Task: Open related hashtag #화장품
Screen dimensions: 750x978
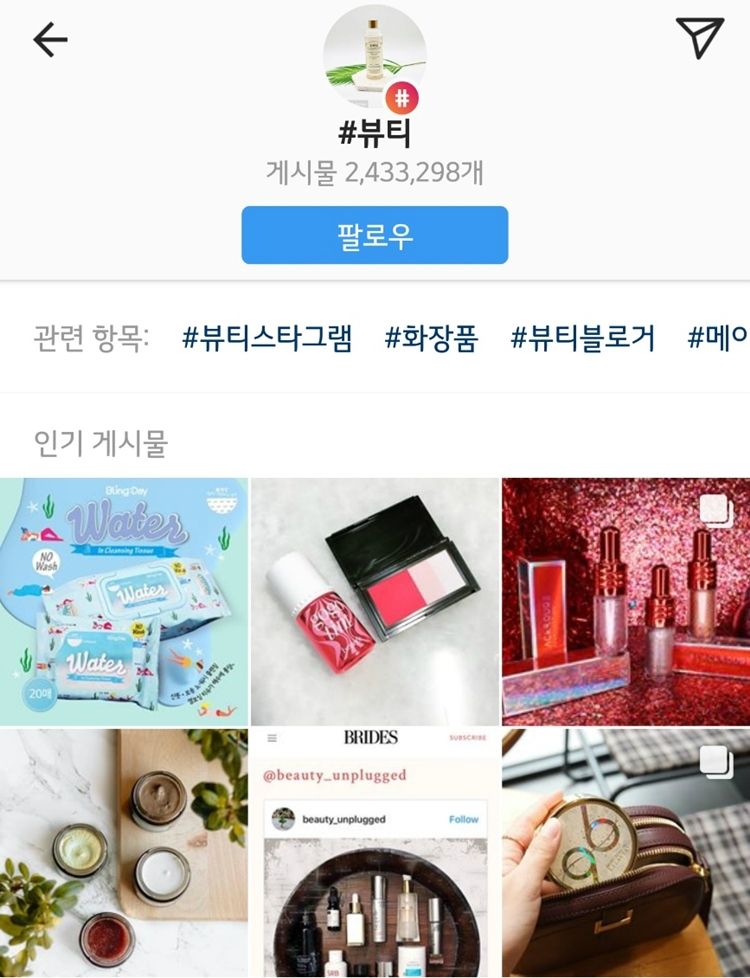Action: tap(431, 338)
